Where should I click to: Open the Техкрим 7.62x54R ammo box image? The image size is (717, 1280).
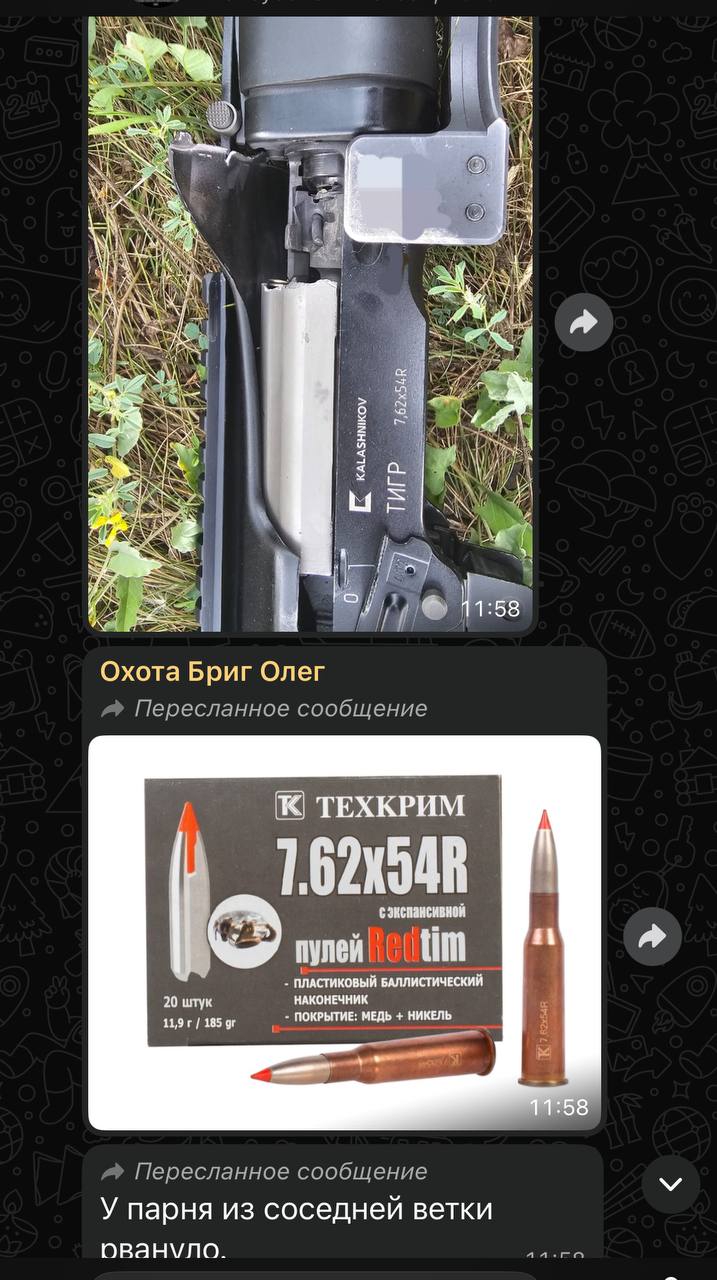point(344,932)
